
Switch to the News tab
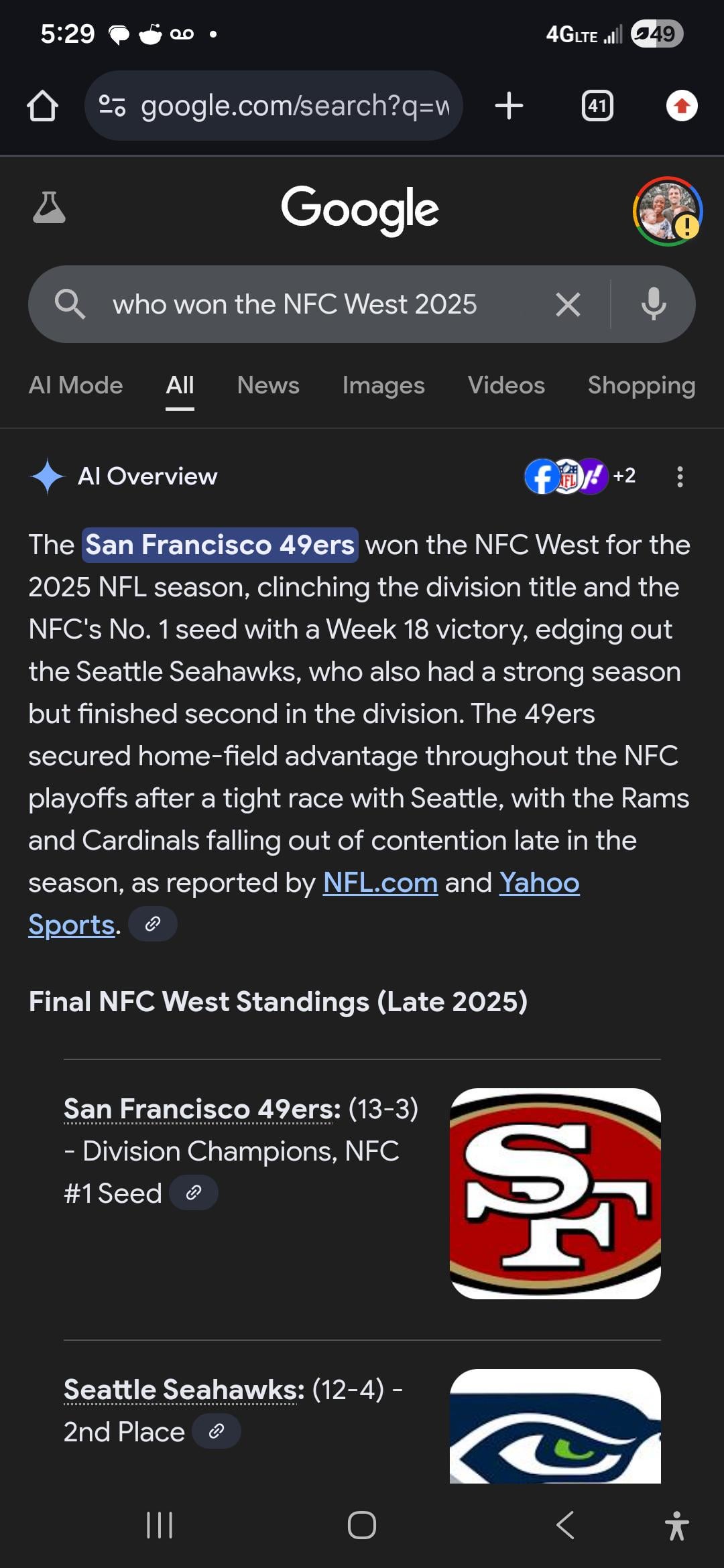tap(268, 385)
